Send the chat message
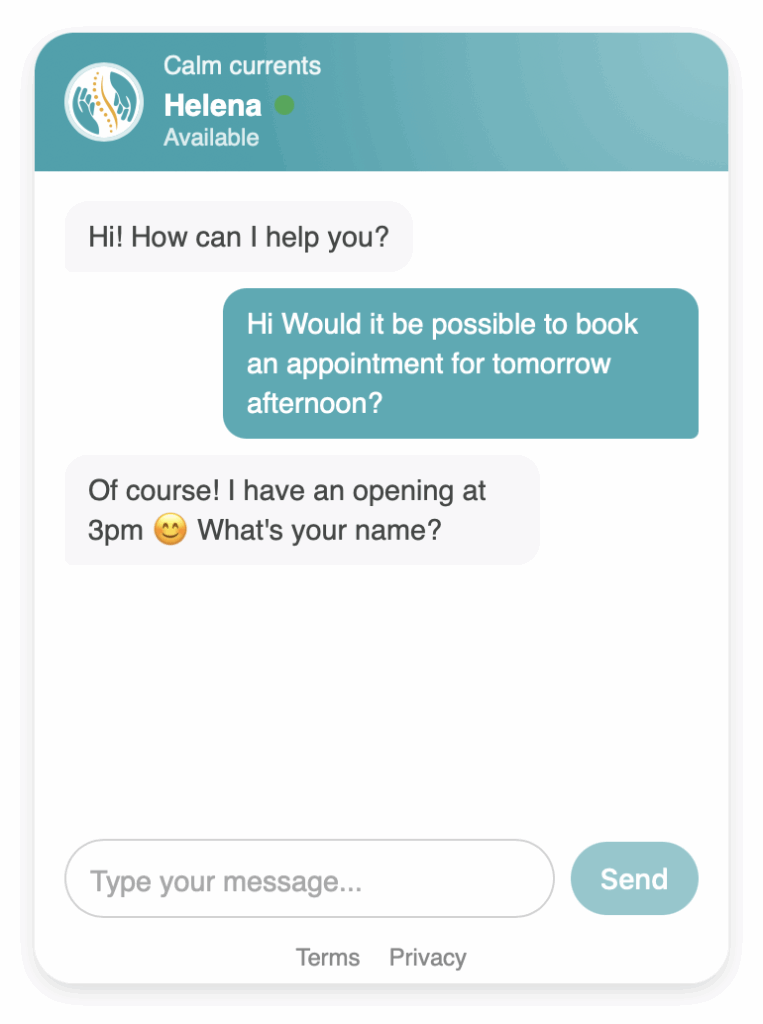 634,879
